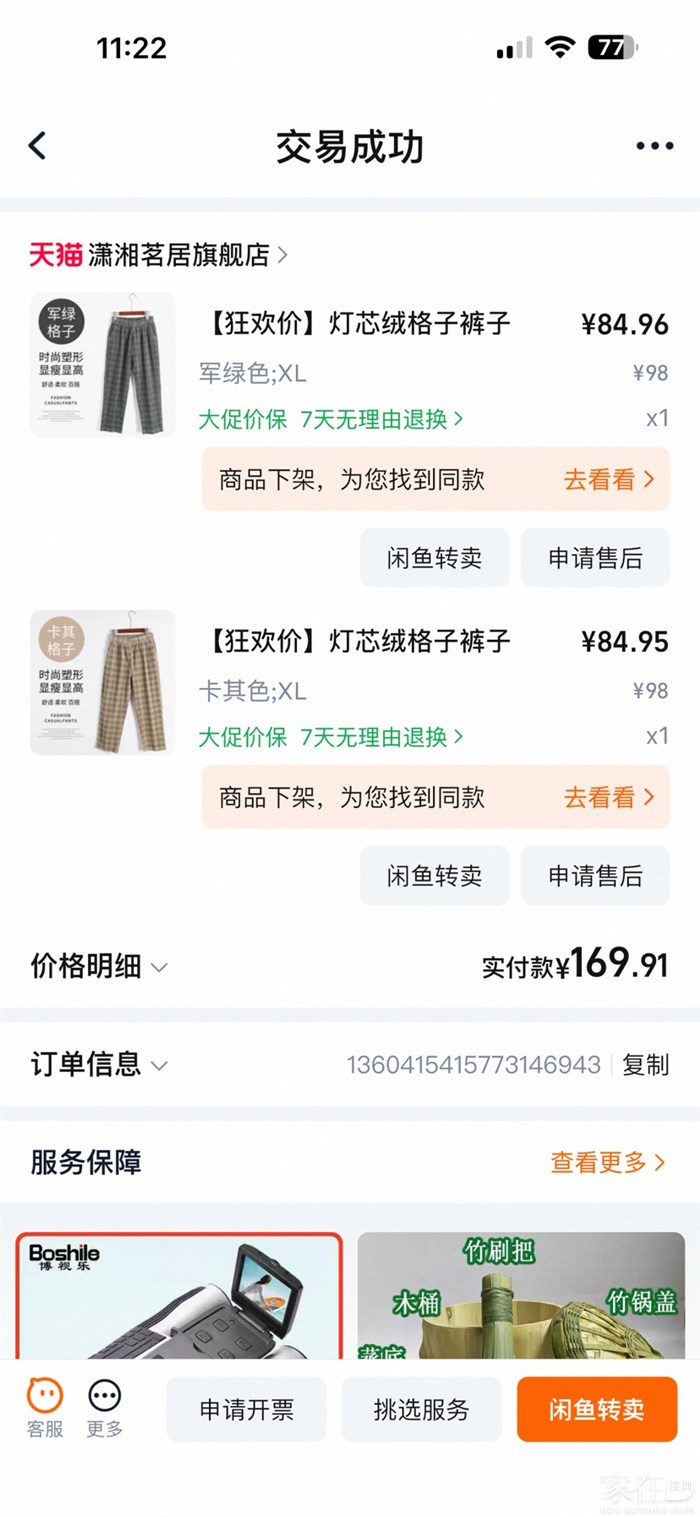The width and height of the screenshot is (700, 1517).
Task: Tap 申请售后 for the 军绿色 pants
Action: (595, 558)
